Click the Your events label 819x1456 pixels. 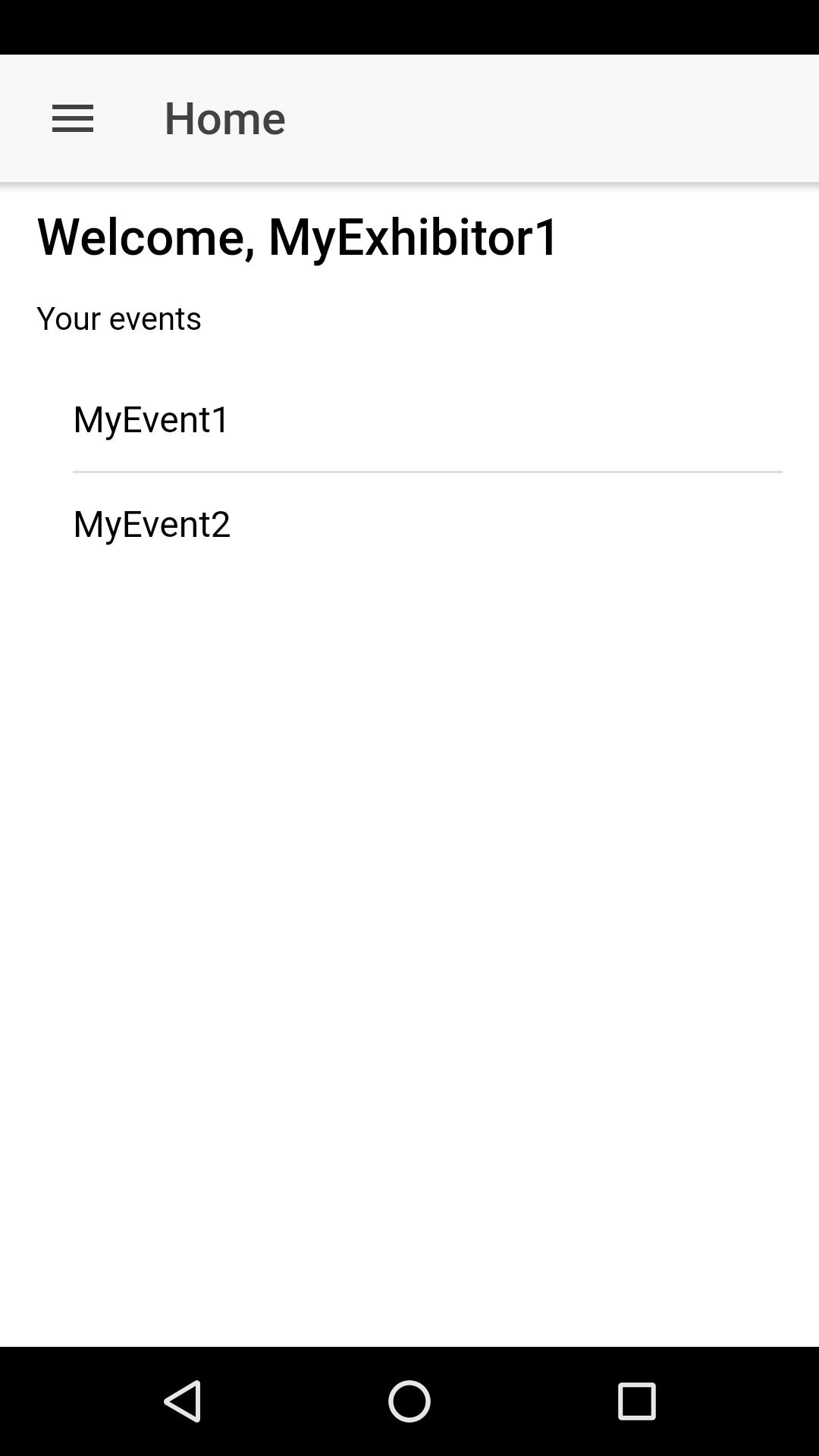[x=119, y=318]
